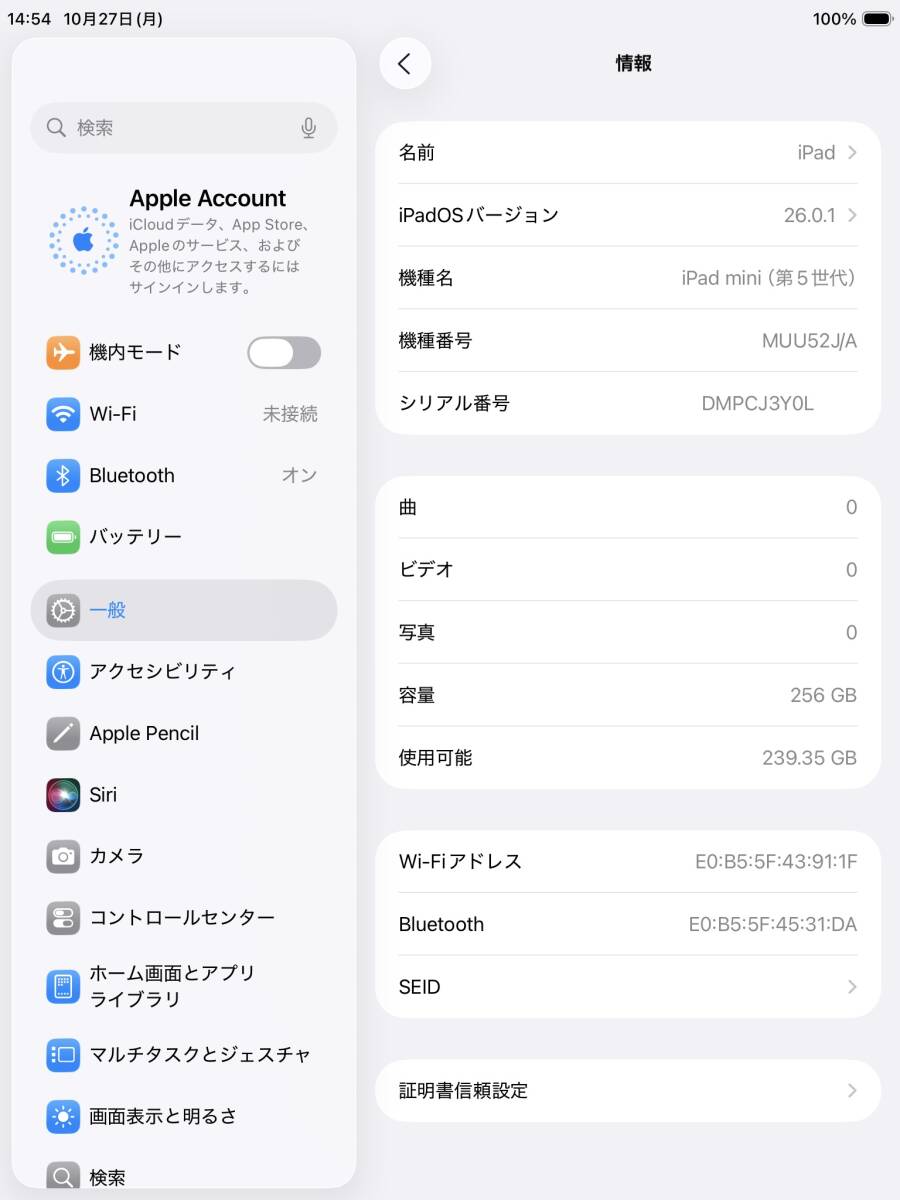Select the カメラ settings icon

(x=63, y=856)
